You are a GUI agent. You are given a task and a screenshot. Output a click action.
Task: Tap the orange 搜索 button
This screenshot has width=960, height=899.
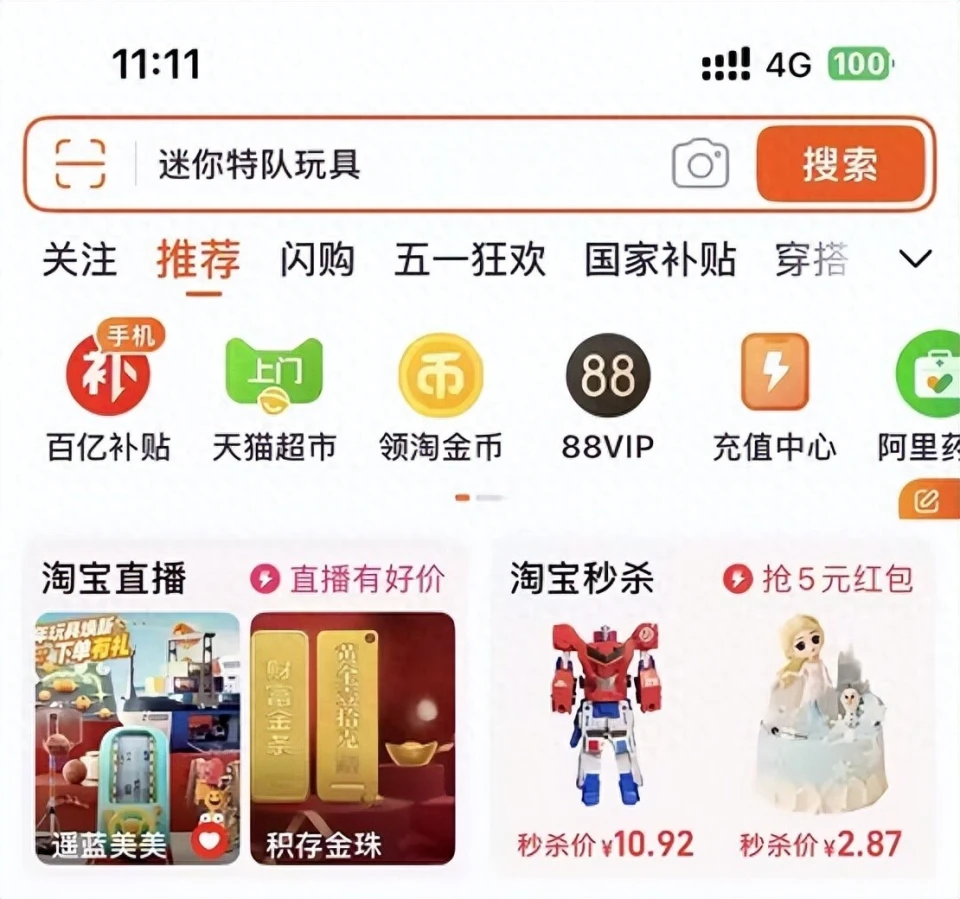[x=839, y=164]
